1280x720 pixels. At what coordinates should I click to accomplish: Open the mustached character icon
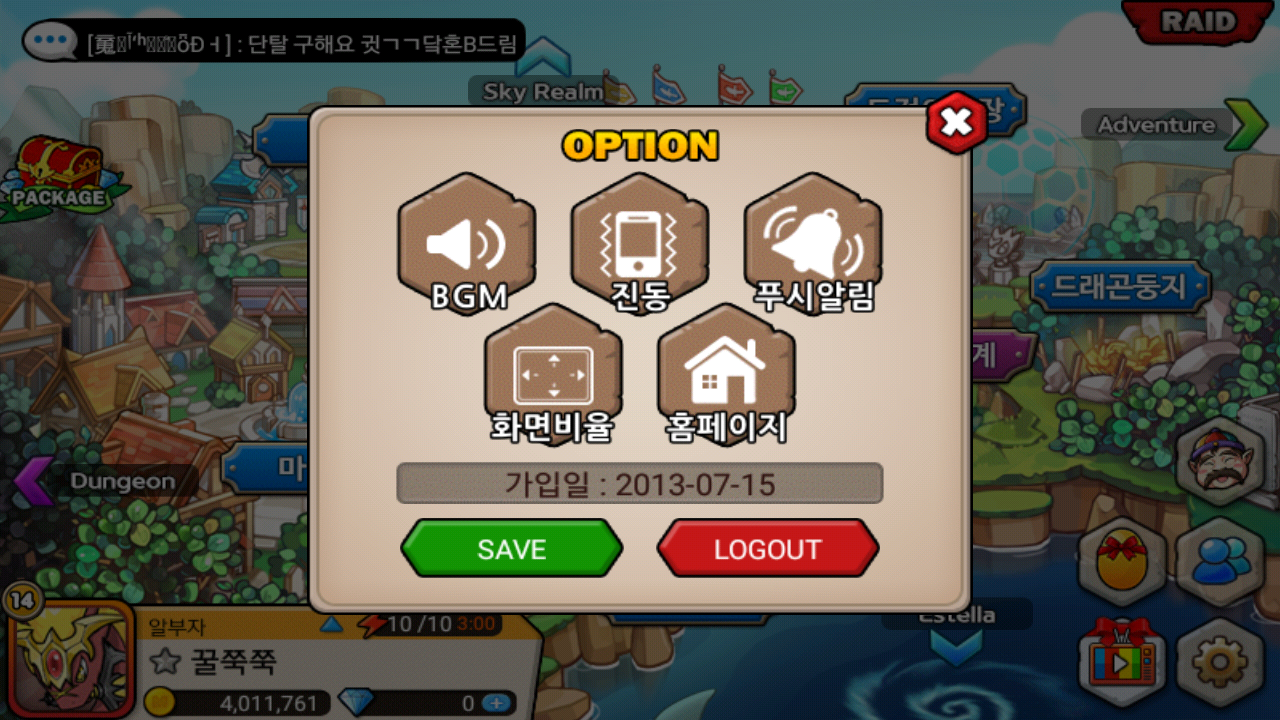coord(1219,462)
